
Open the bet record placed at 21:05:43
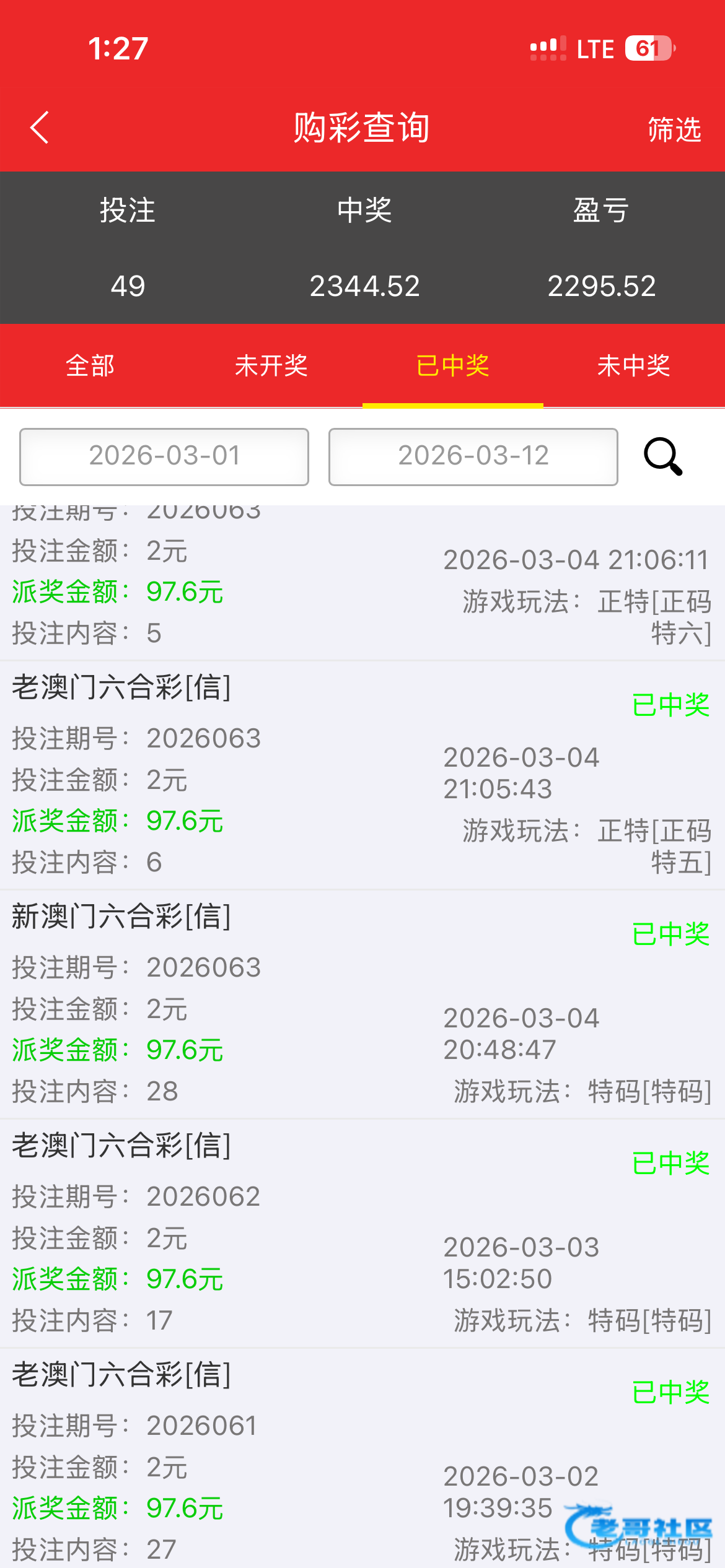click(x=362, y=775)
